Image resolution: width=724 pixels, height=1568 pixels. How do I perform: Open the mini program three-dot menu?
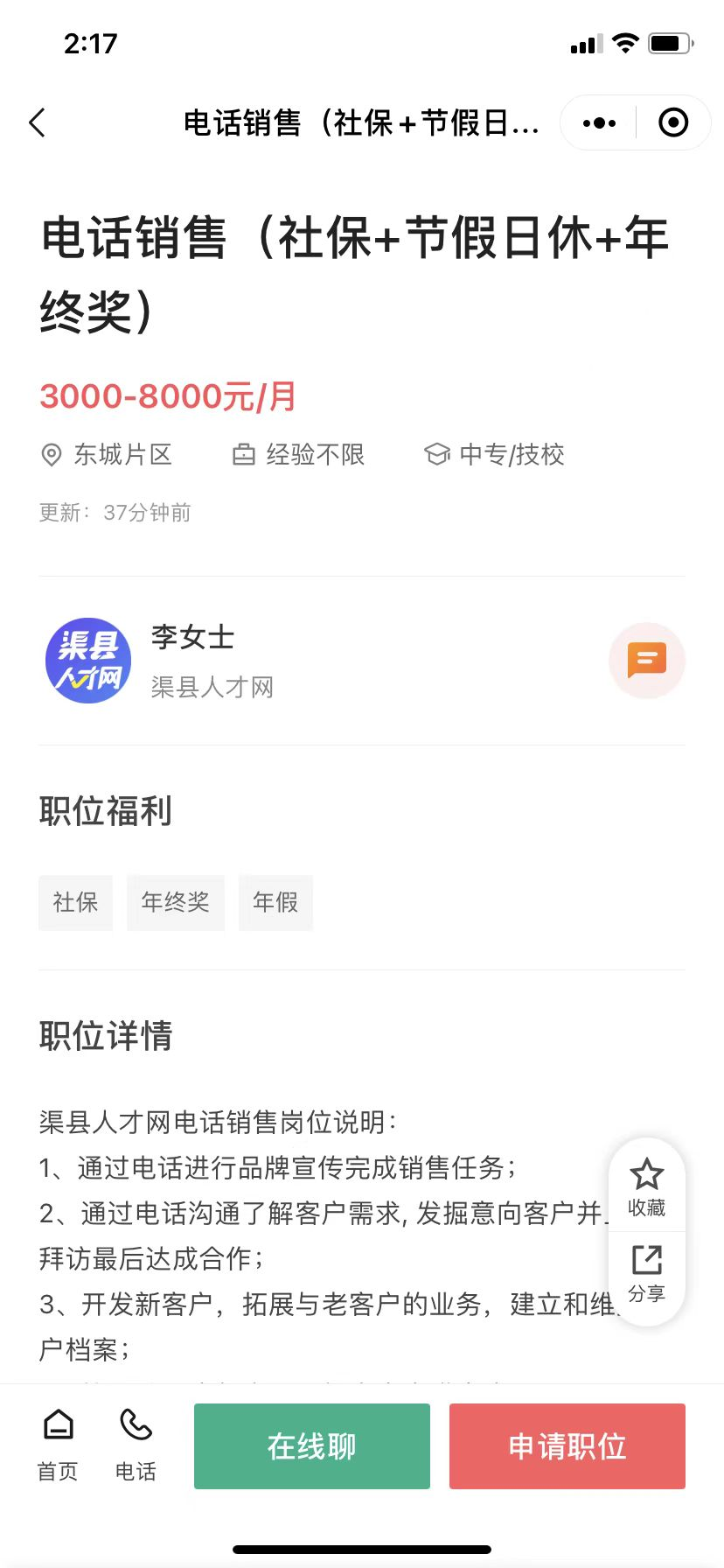click(599, 122)
